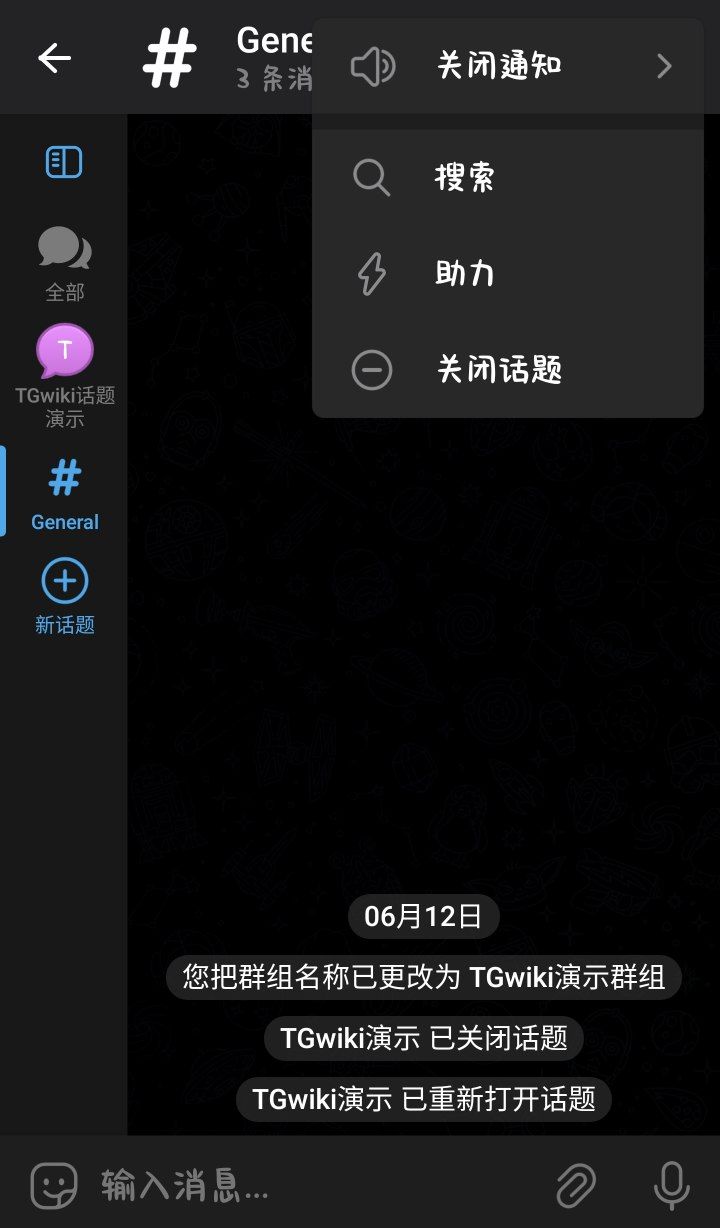The height and width of the screenshot is (1228, 720).
Task: Attach a file with the paperclip
Action: pos(576,1186)
